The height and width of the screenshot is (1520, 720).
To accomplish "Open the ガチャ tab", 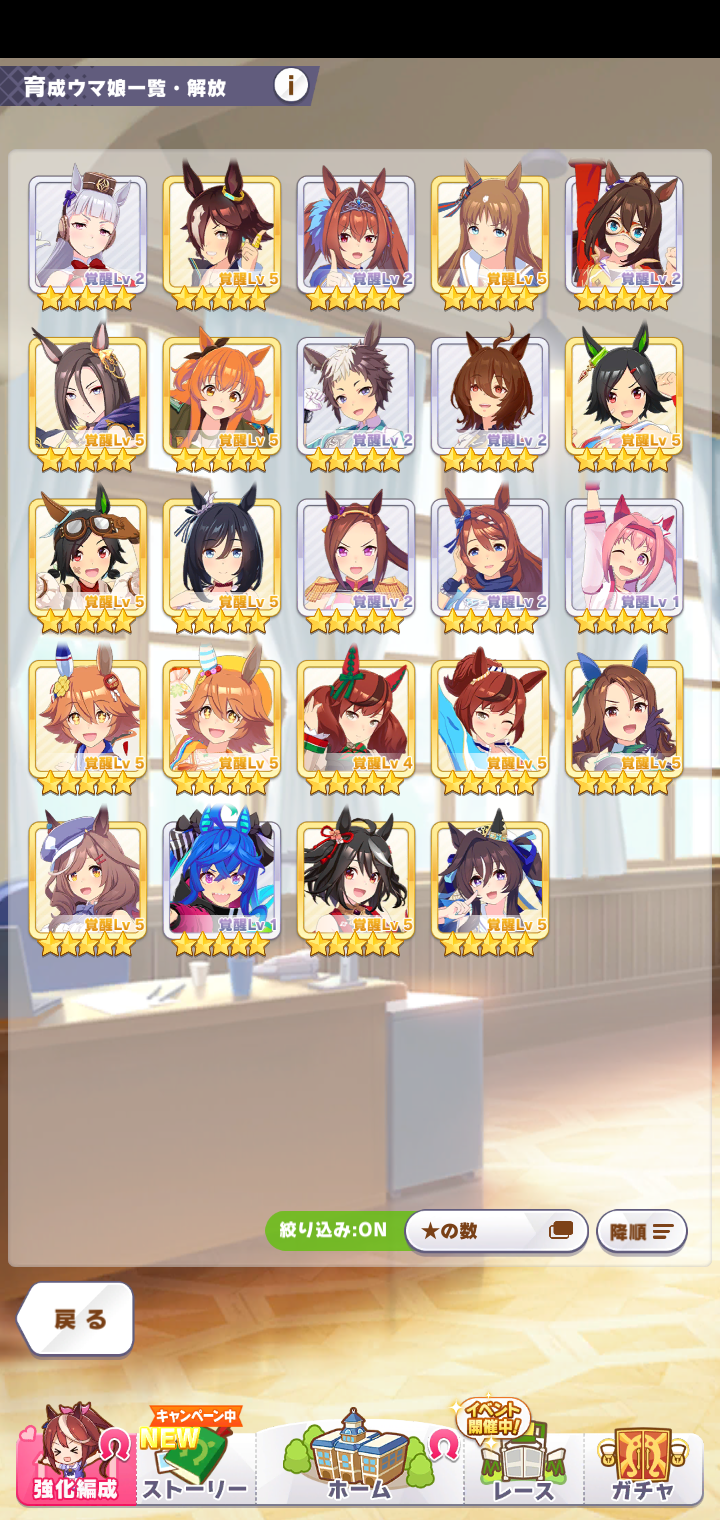I will click(643, 1460).
